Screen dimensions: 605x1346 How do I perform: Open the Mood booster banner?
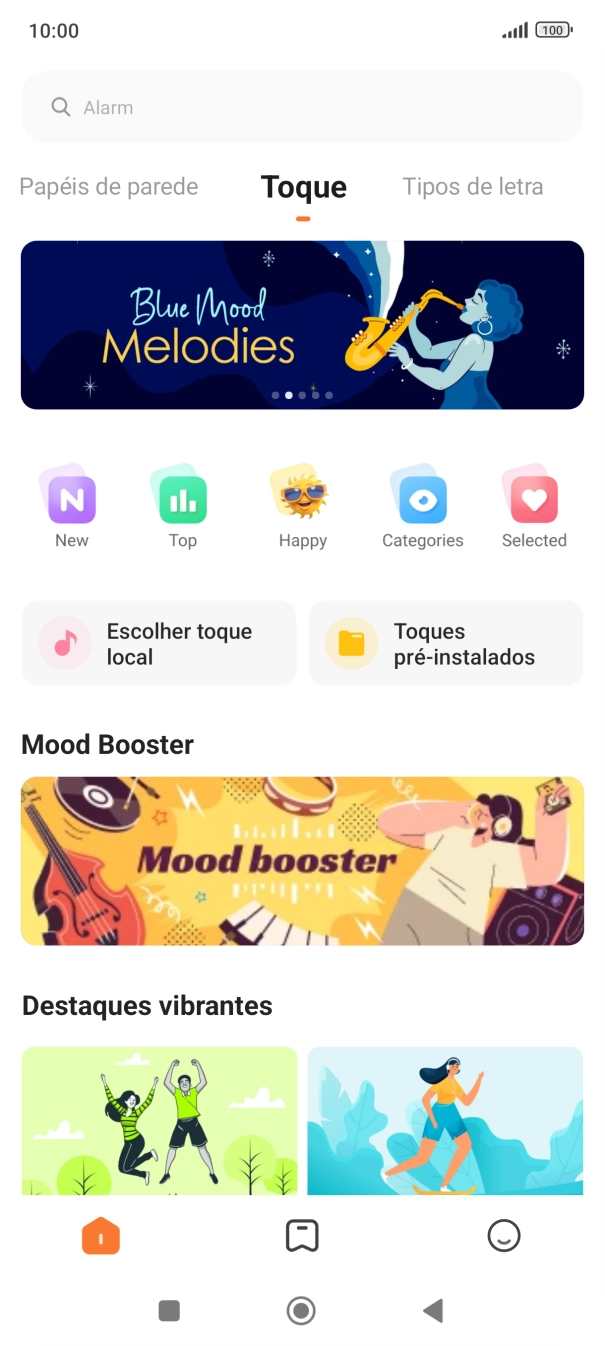click(302, 861)
